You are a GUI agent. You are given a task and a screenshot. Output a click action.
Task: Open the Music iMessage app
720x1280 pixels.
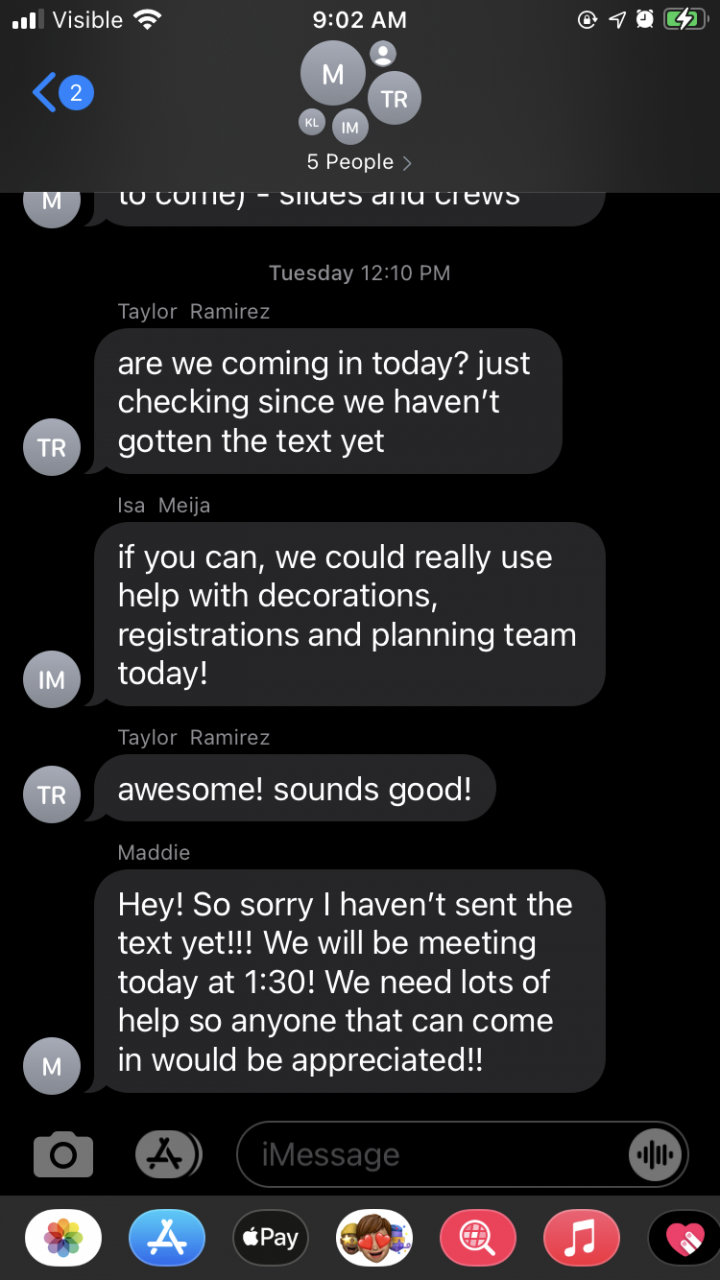point(582,1238)
